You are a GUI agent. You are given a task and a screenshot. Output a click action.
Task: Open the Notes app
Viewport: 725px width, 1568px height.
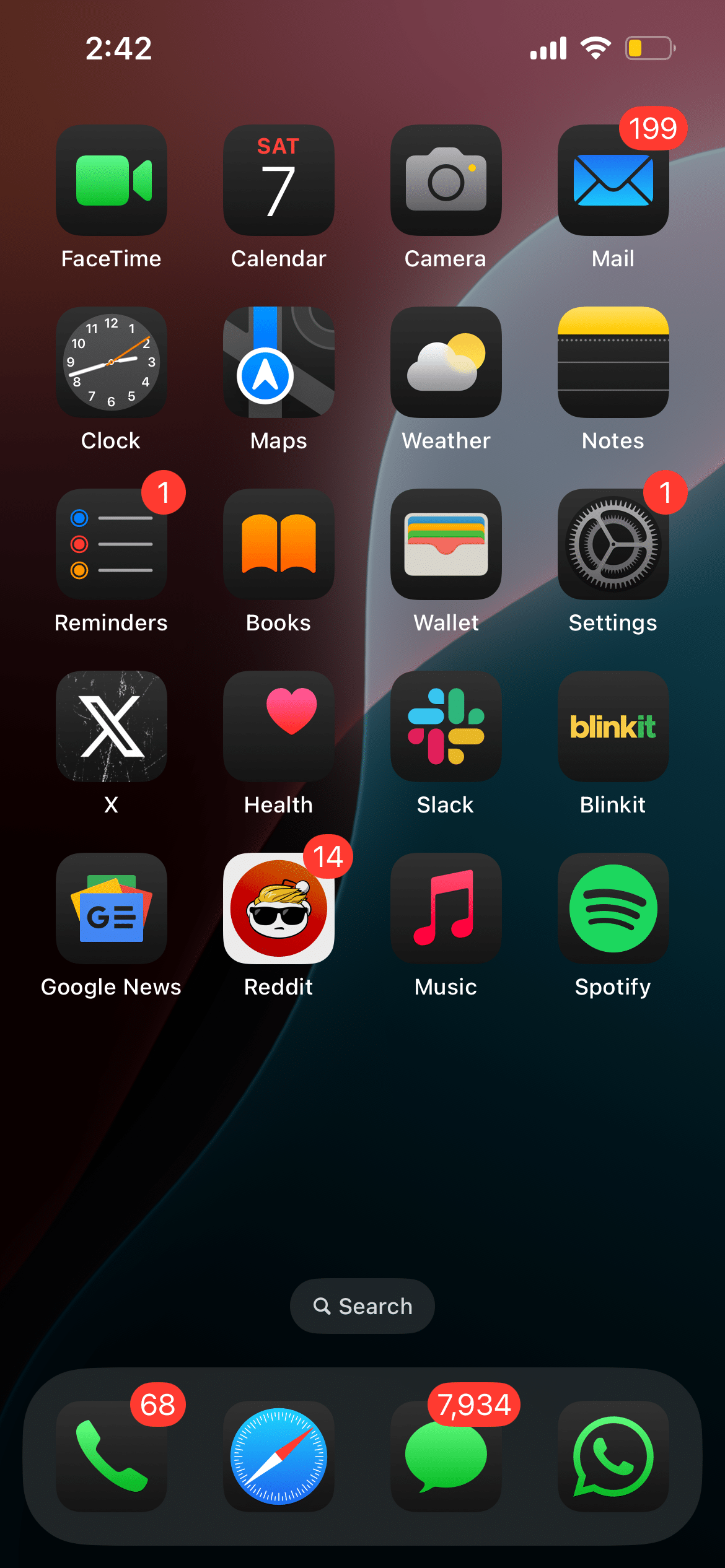613,362
